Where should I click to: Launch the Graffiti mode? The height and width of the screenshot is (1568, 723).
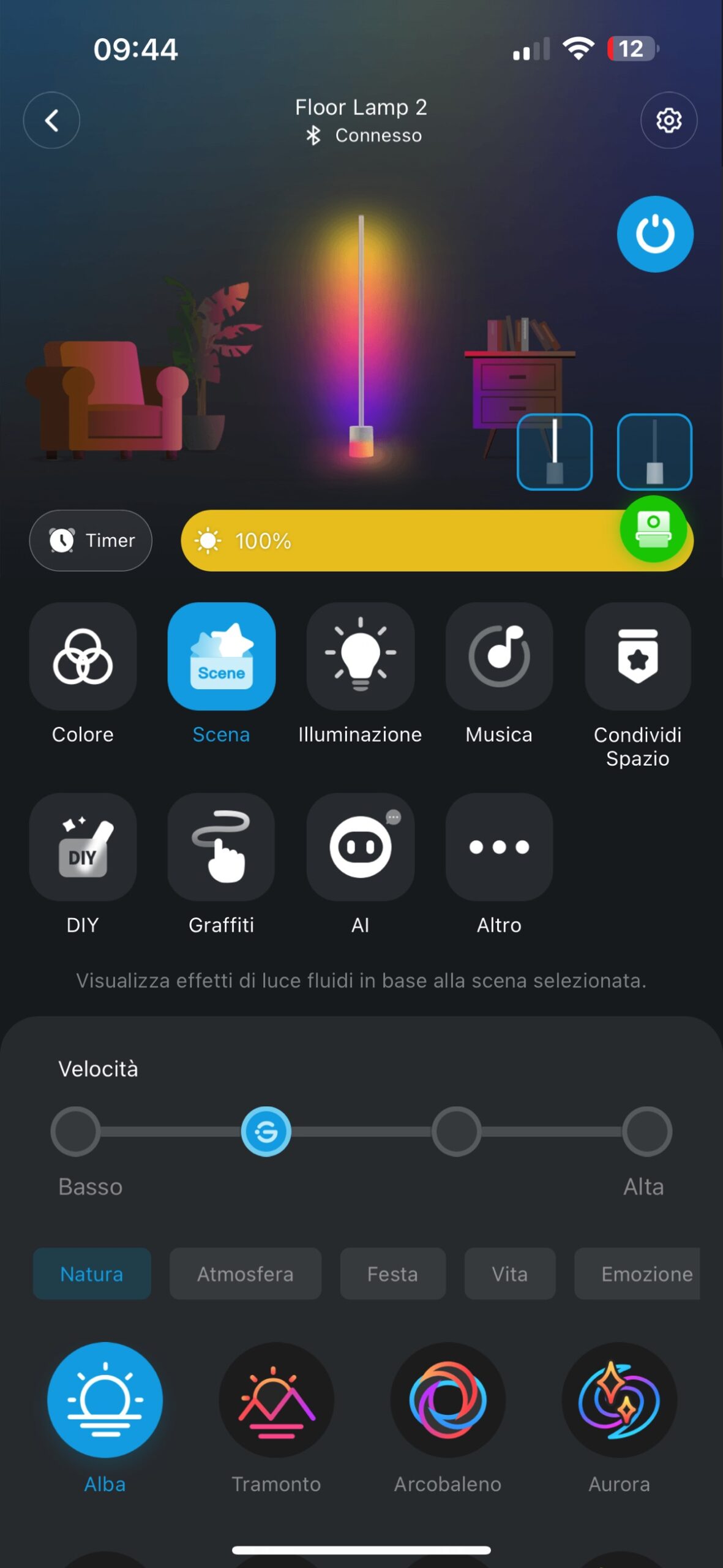221,847
